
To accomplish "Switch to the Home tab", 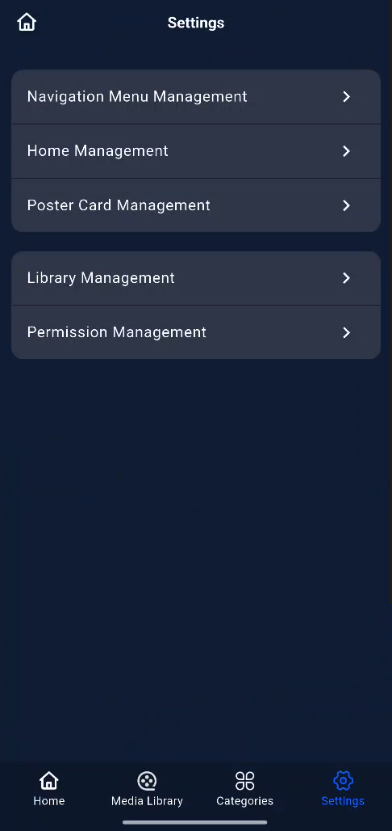I will (49, 789).
